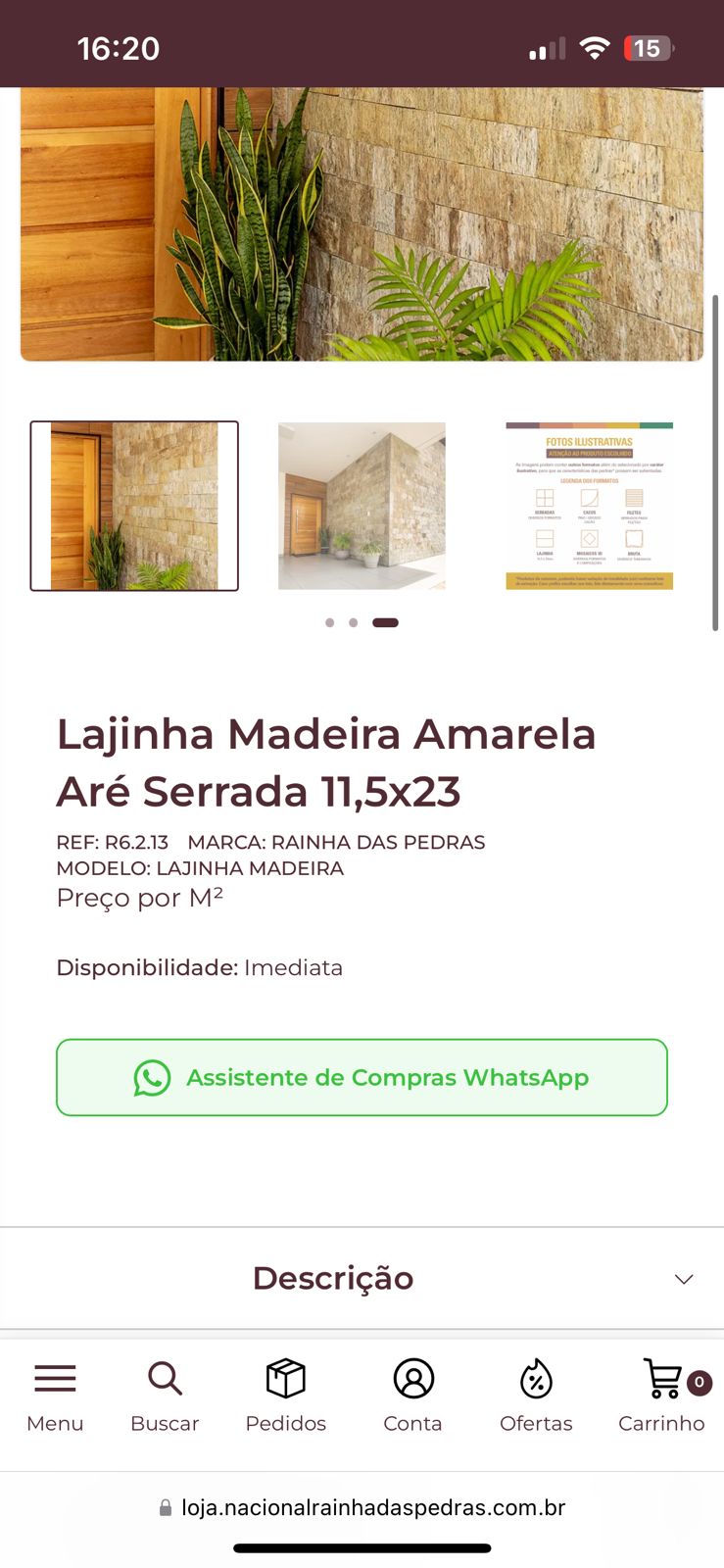724x1568 pixels.
Task: Tap the chevron next to Descrição
Action: click(x=683, y=1279)
